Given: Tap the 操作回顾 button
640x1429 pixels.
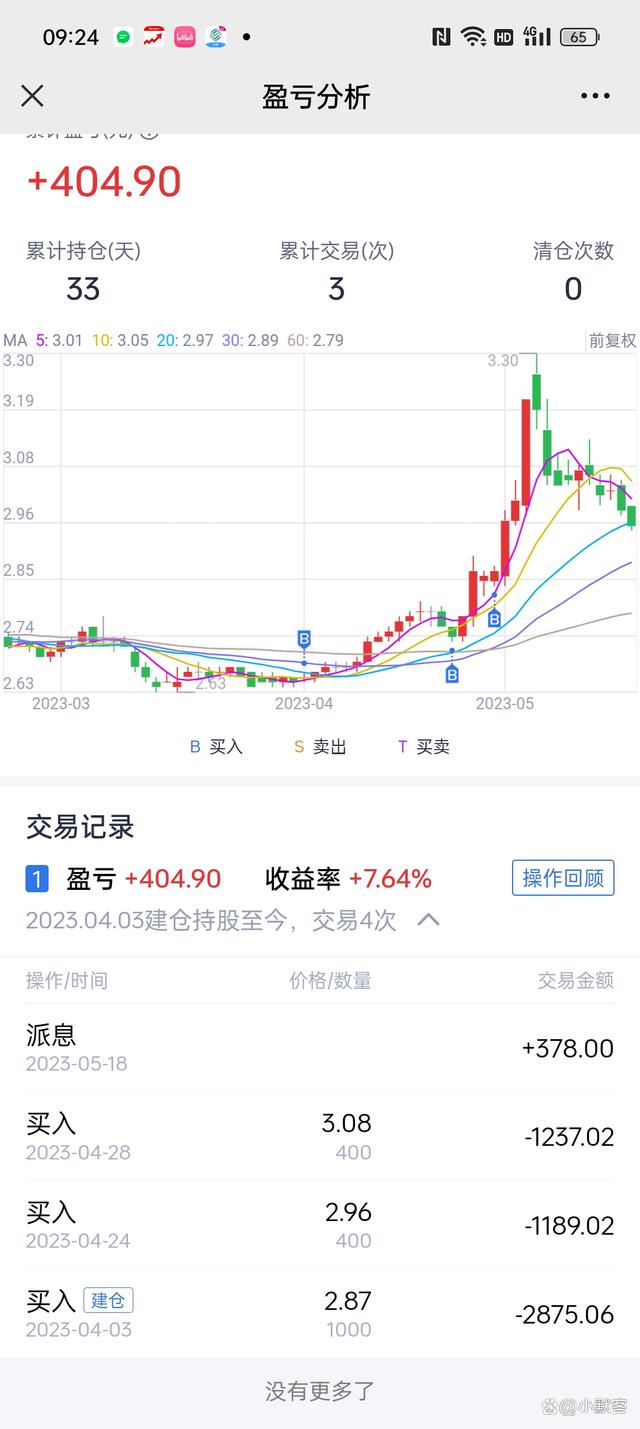Looking at the screenshot, I should 563,878.
